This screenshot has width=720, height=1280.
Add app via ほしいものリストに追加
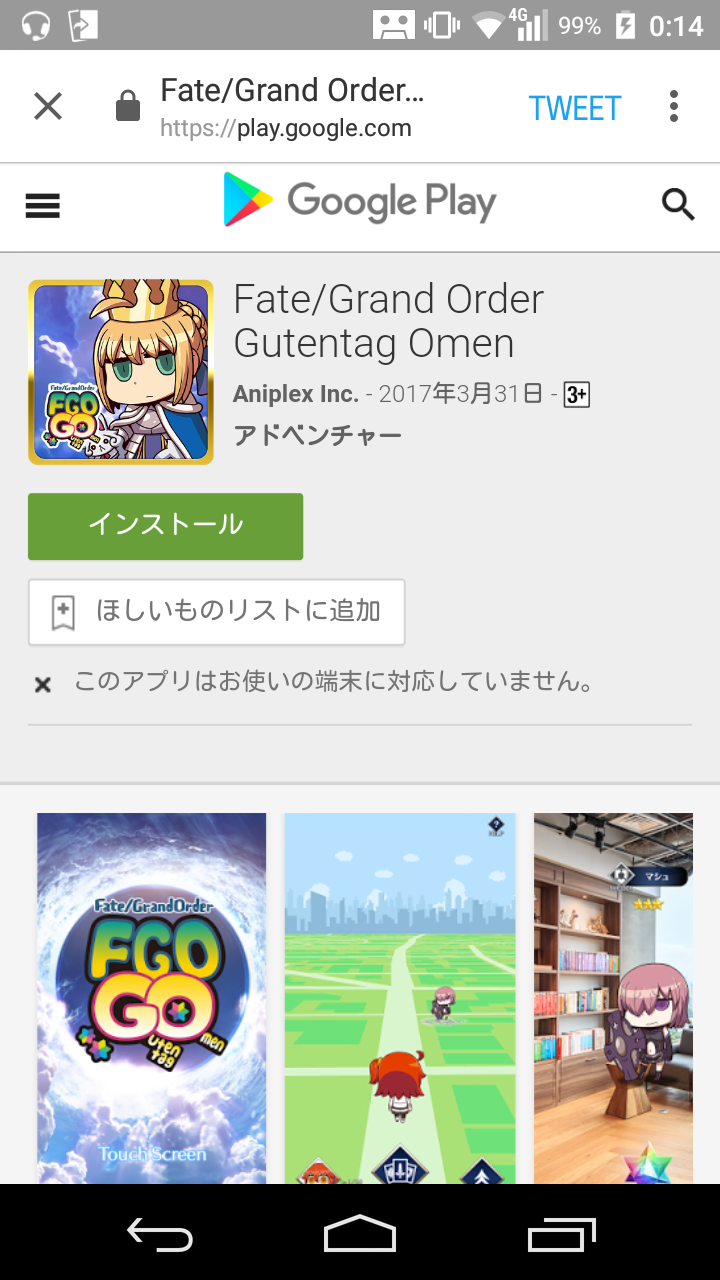coord(216,611)
